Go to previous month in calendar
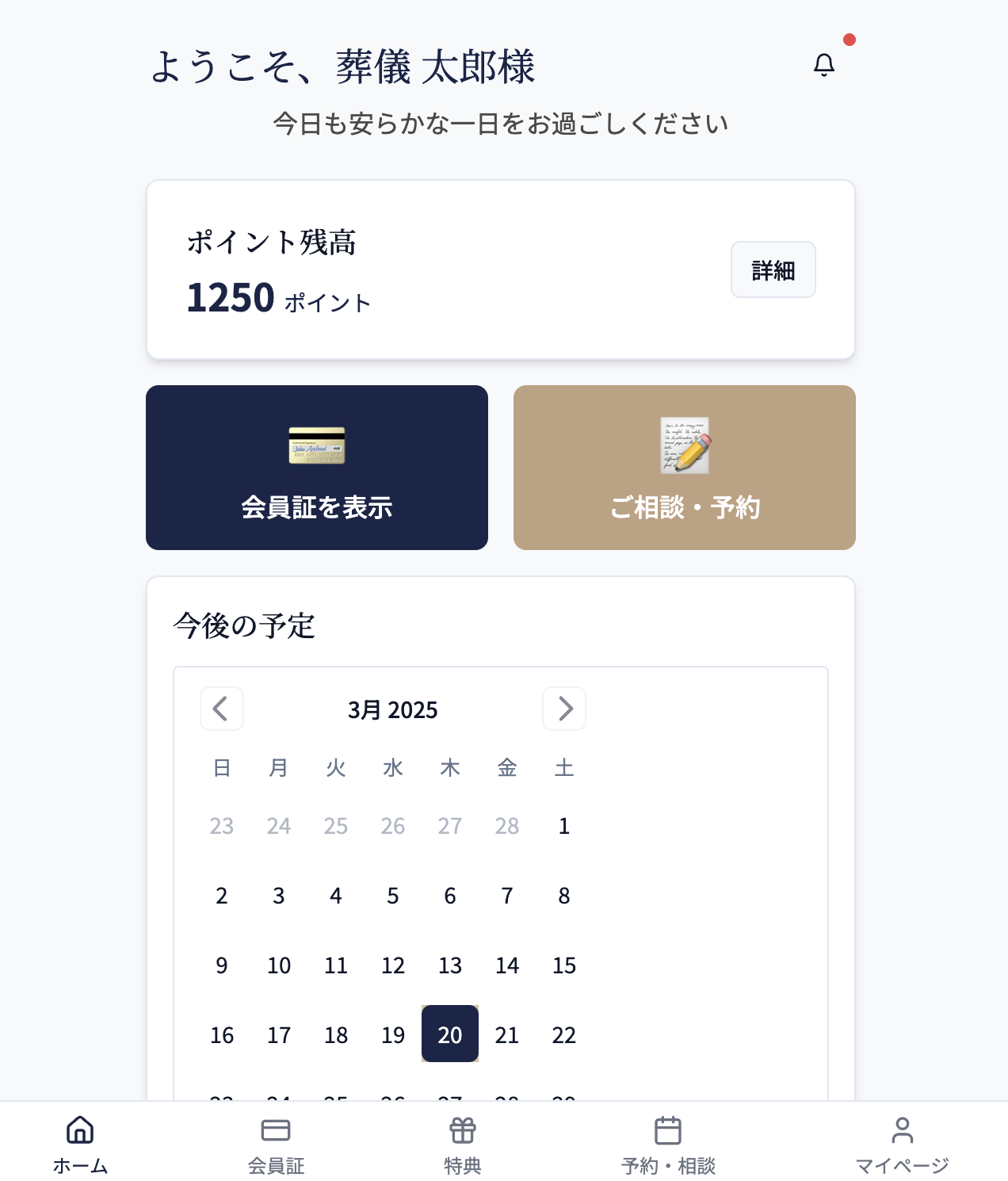The image size is (1008, 1181). (x=221, y=709)
